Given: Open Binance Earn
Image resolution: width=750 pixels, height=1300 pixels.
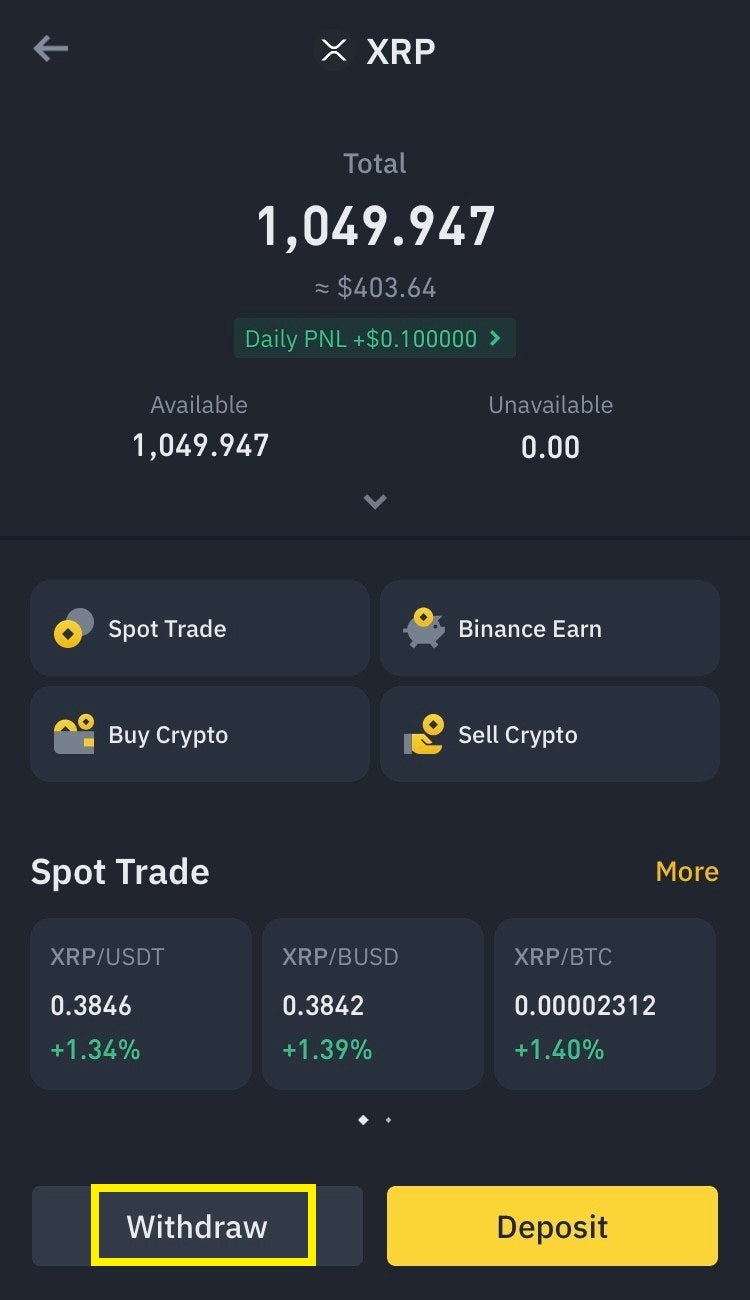Looking at the screenshot, I should [549, 629].
